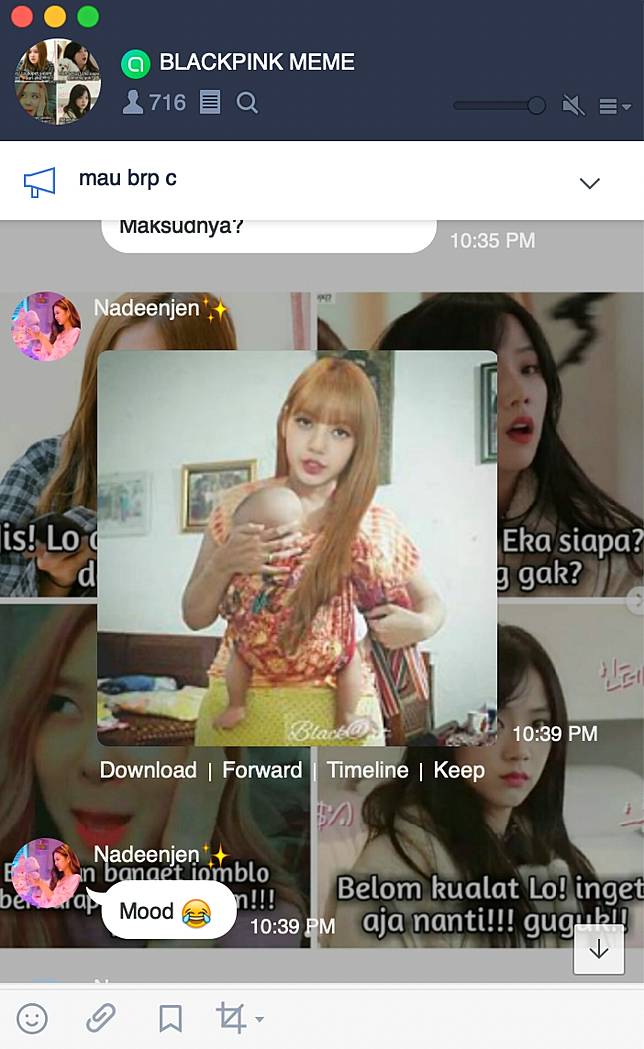Open the chat options menu
The height and width of the screenshot is (1049, 644).
(x=613, y=106)
